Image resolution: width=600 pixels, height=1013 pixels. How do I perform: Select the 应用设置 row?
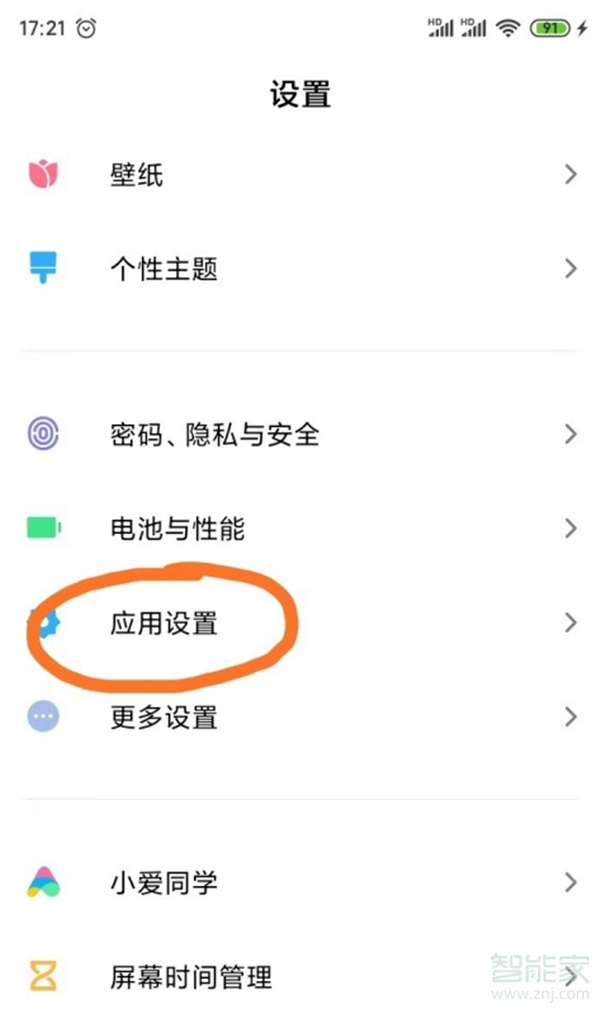(300, 623)
